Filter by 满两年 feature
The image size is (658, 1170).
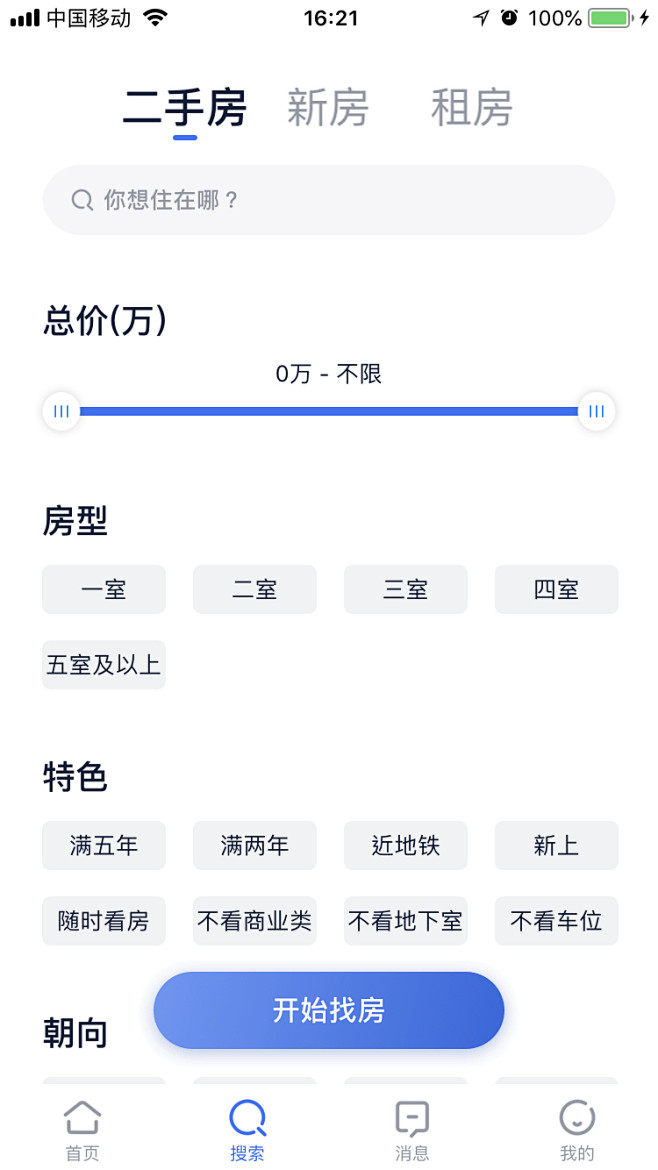(255, 845)
